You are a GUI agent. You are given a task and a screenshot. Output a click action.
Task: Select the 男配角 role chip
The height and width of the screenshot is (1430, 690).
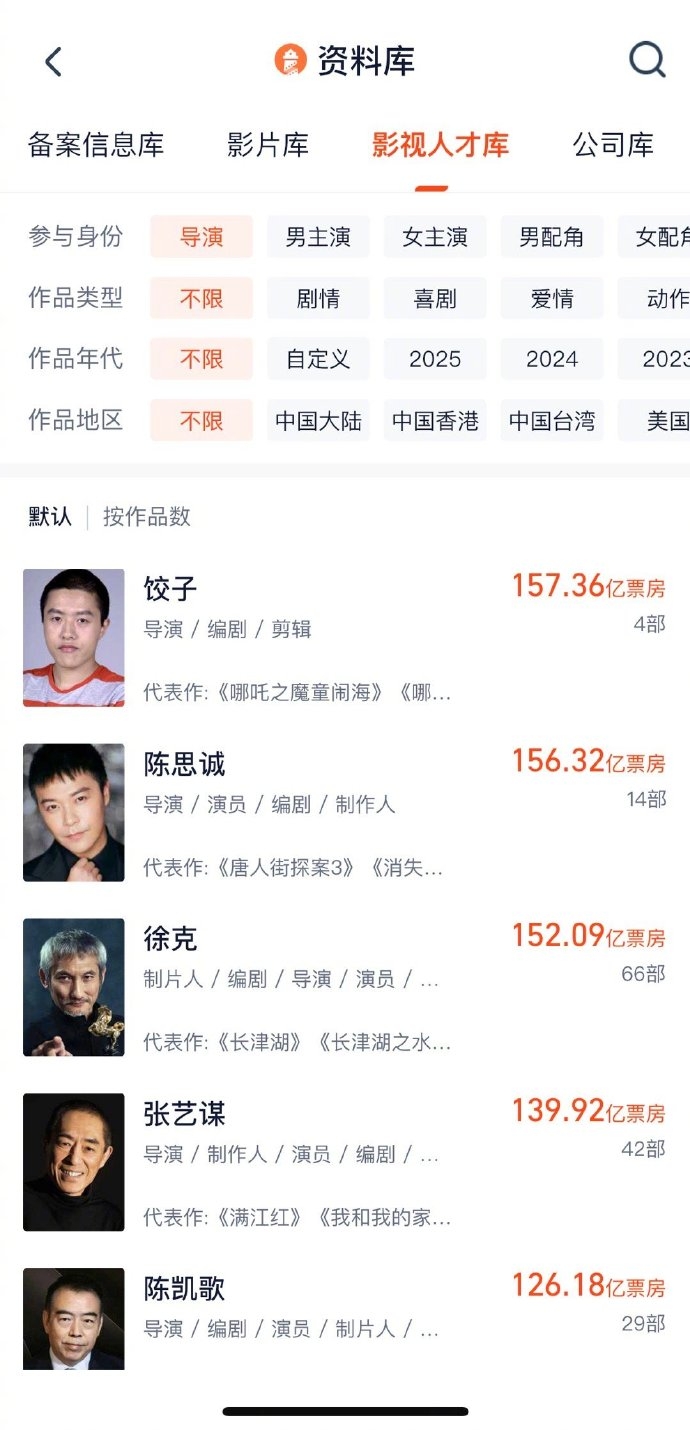click(551, 237)
